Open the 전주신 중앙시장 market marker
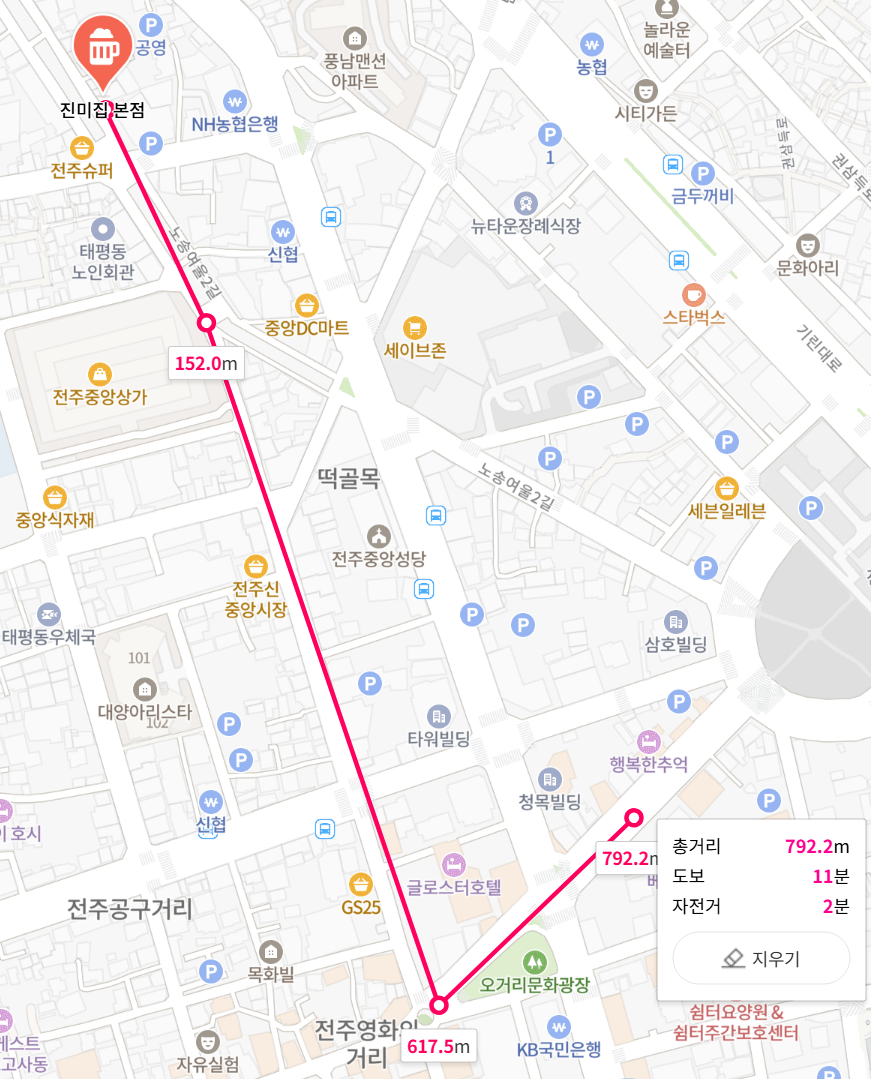The height and width of the screenshot is (1079, 871). tap(256, 565)
